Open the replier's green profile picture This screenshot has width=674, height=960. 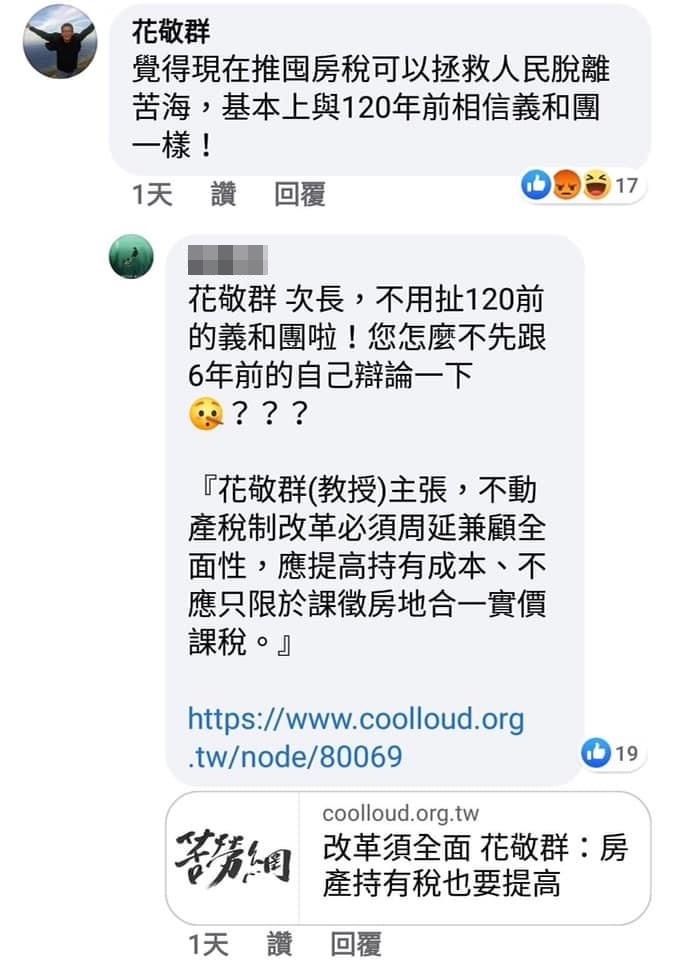[x=131, y=257]
